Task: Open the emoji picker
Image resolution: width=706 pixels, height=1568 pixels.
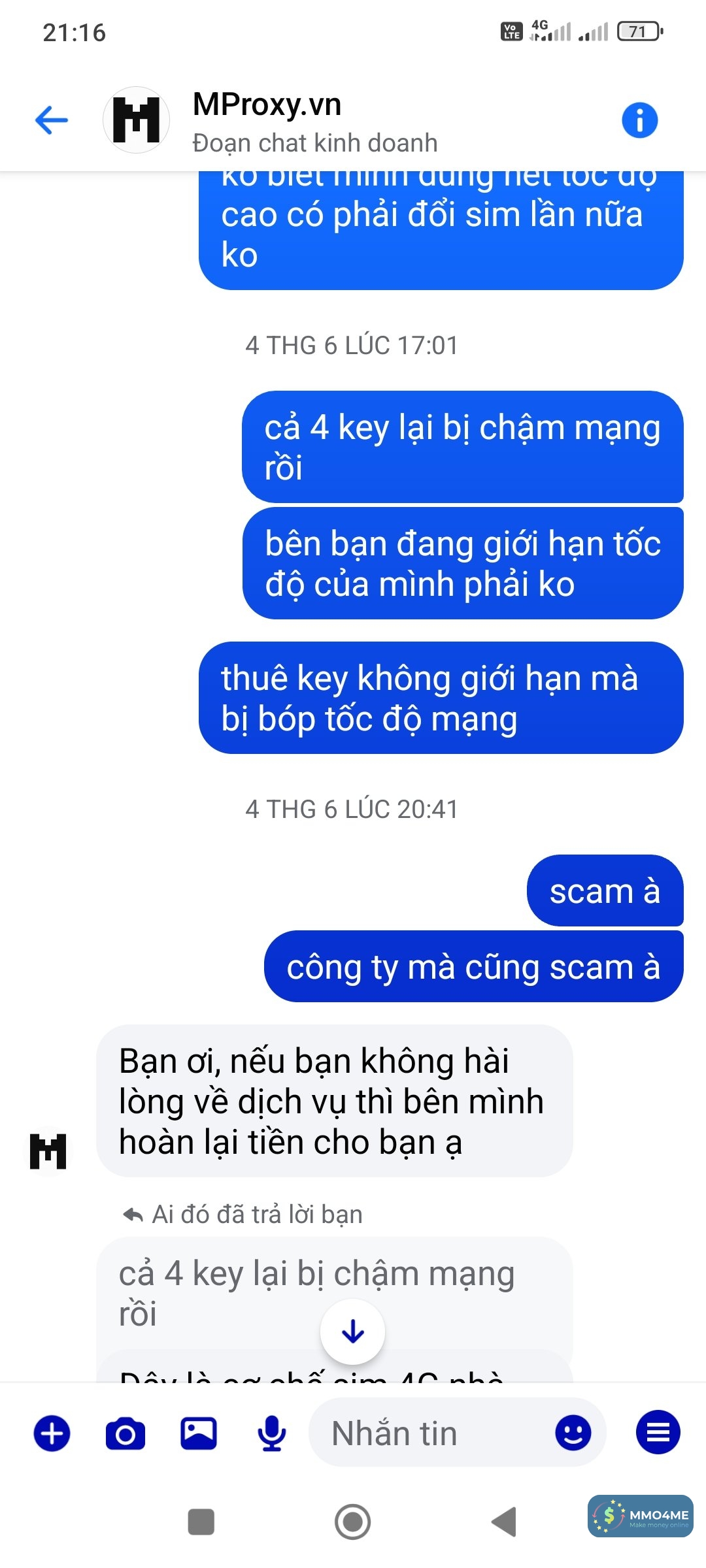Action: coord(573,1433)
